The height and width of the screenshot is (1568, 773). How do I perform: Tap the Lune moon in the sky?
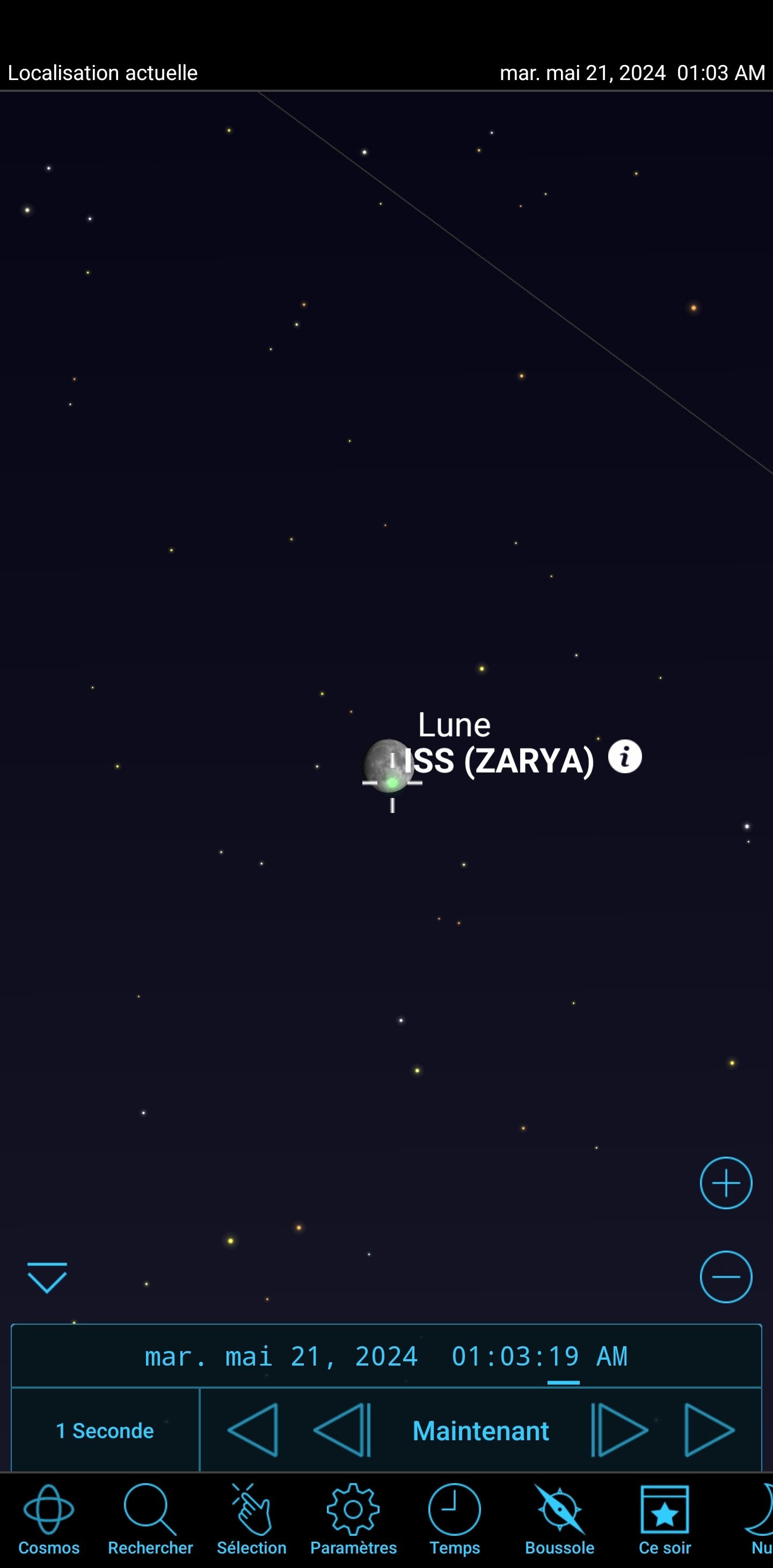(x=388, y=765)
